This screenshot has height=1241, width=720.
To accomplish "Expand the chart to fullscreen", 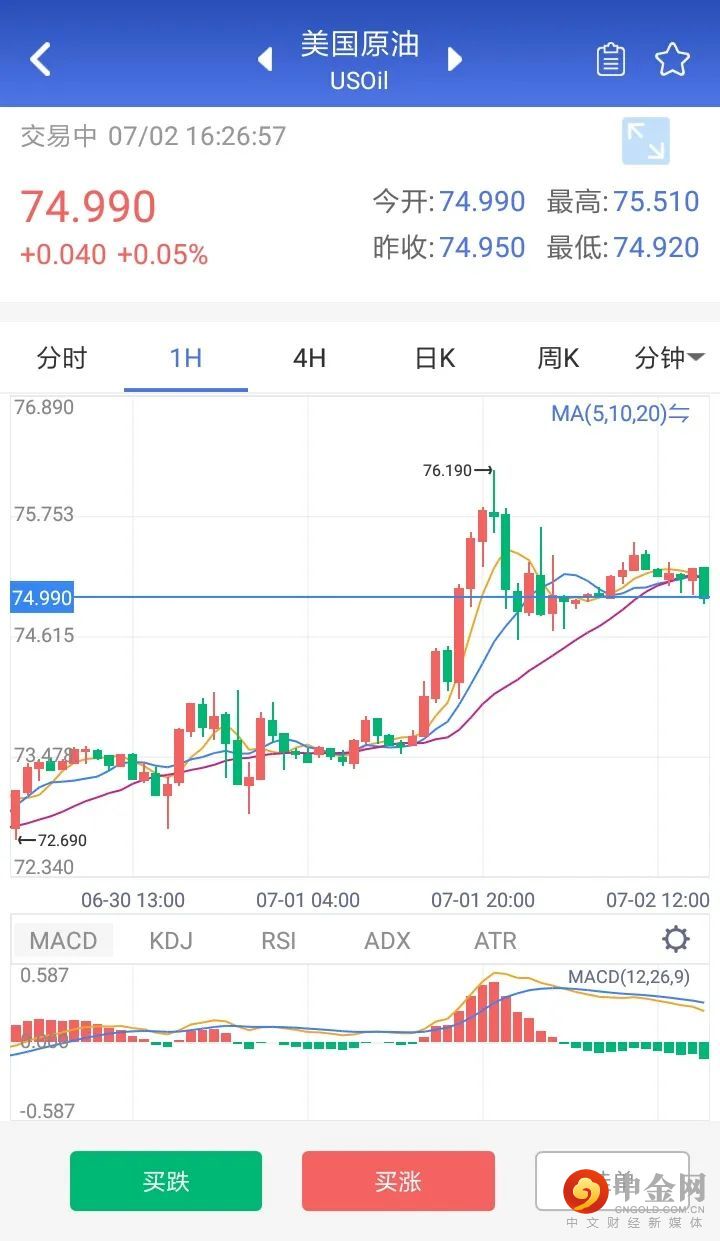I will point(645,141).
